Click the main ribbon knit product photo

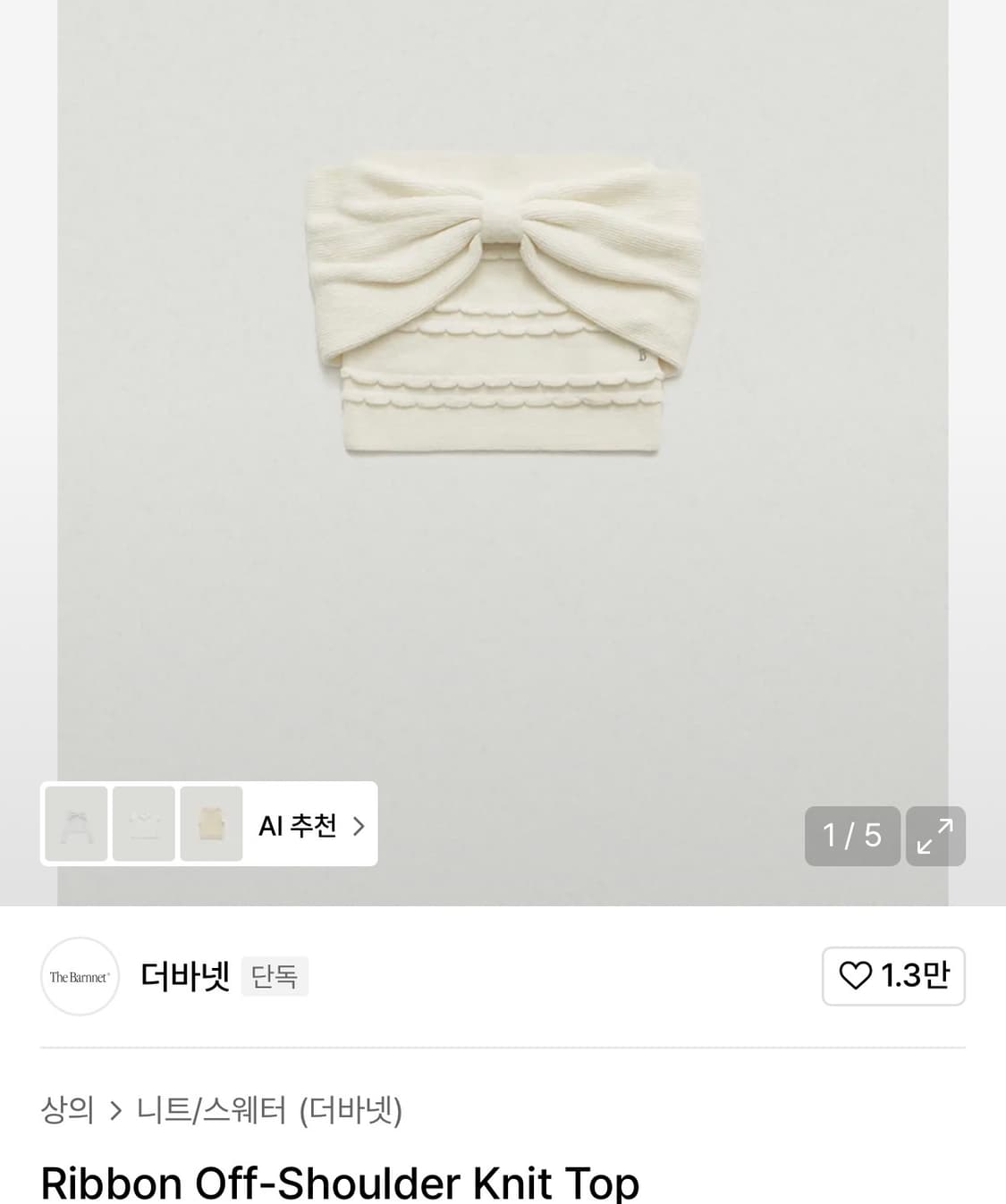point(503,313)
